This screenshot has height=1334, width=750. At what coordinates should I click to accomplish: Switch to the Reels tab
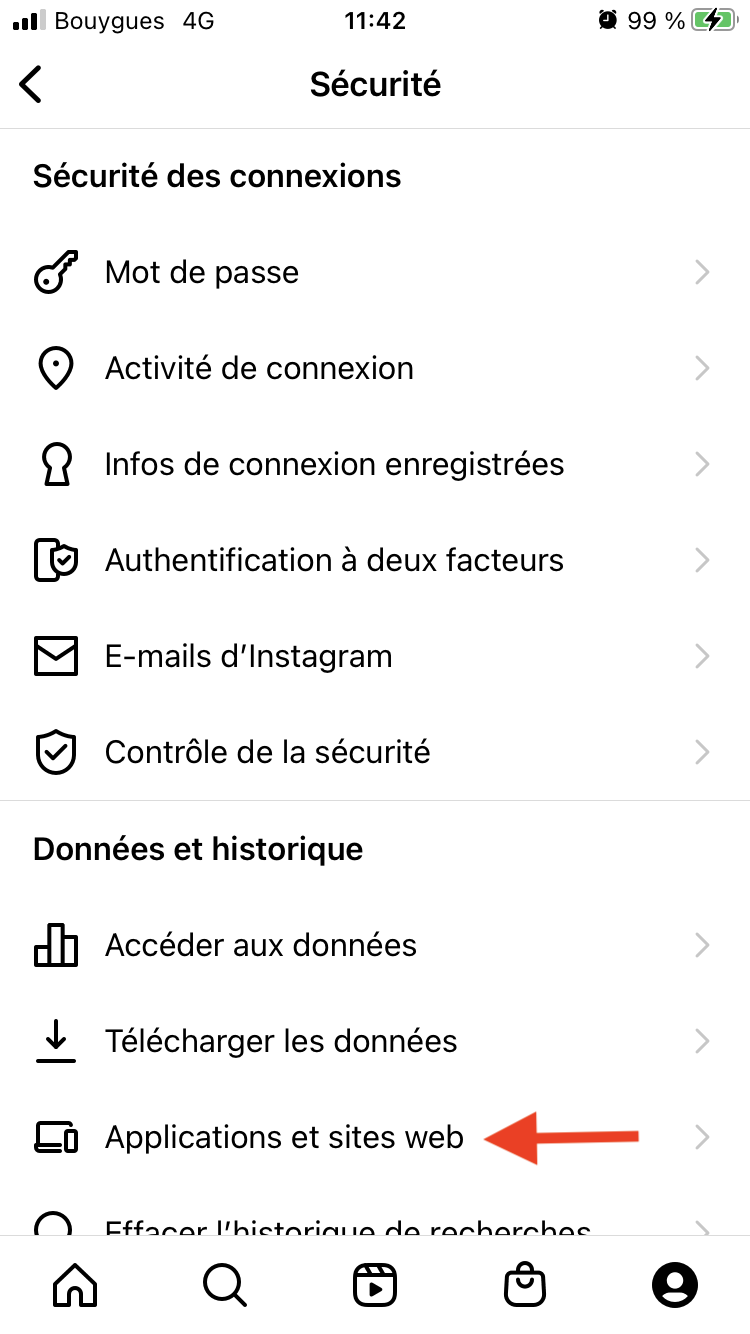point(375,1284)
